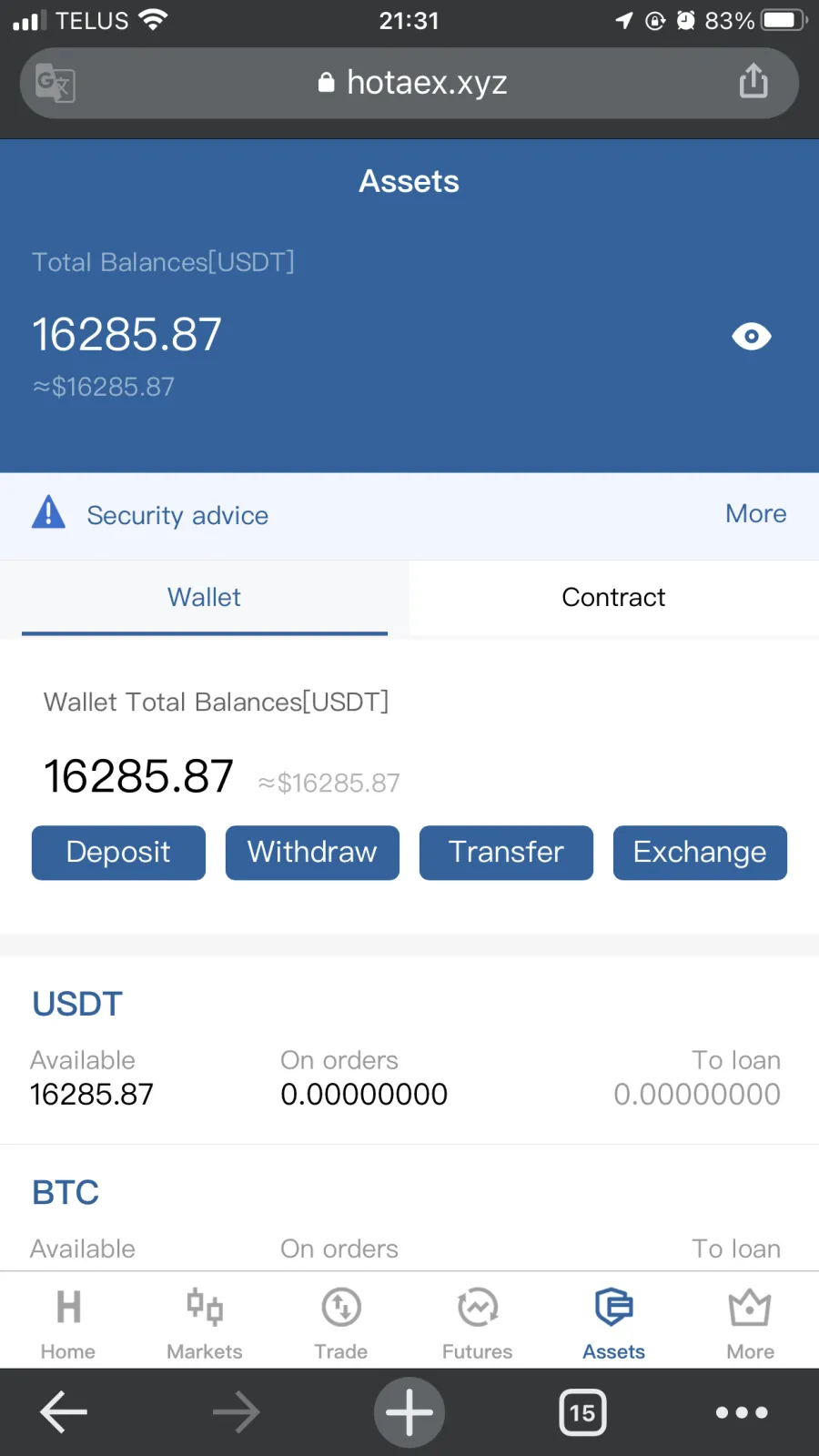Share the page from address bar
Image resolution: width=819 pixels, height=1456 pixels.
(x=753, y=81)
